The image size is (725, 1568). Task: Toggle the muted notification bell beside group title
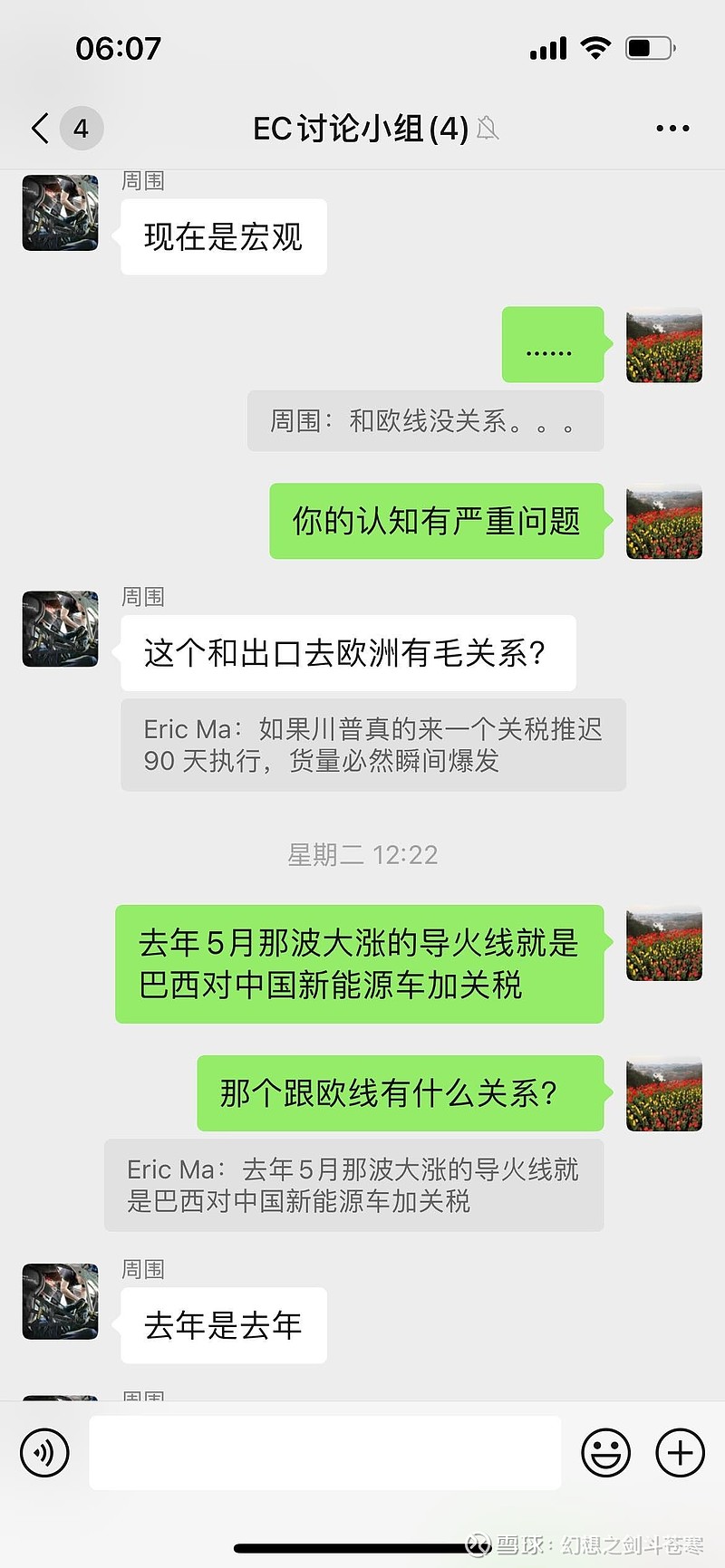pyautogui.click(x=488, y=129)
